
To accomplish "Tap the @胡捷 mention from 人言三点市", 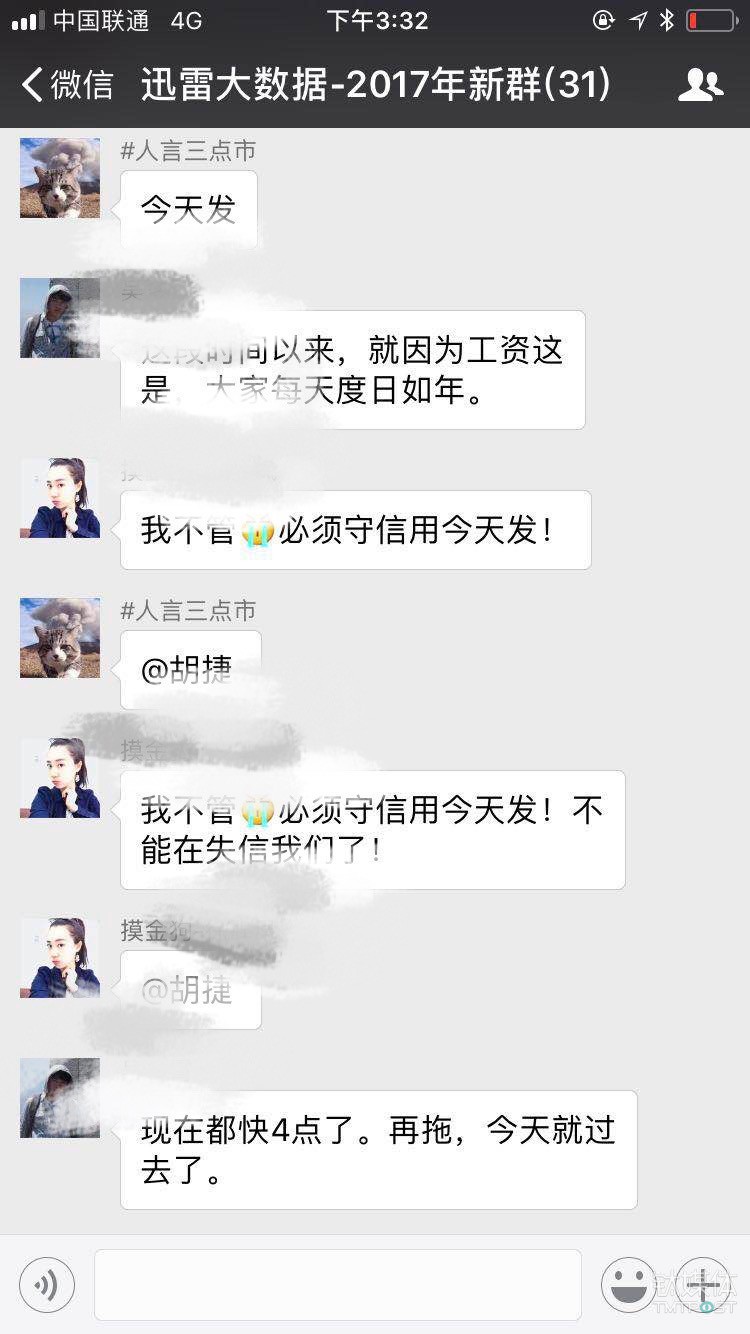I will [190, 670].
